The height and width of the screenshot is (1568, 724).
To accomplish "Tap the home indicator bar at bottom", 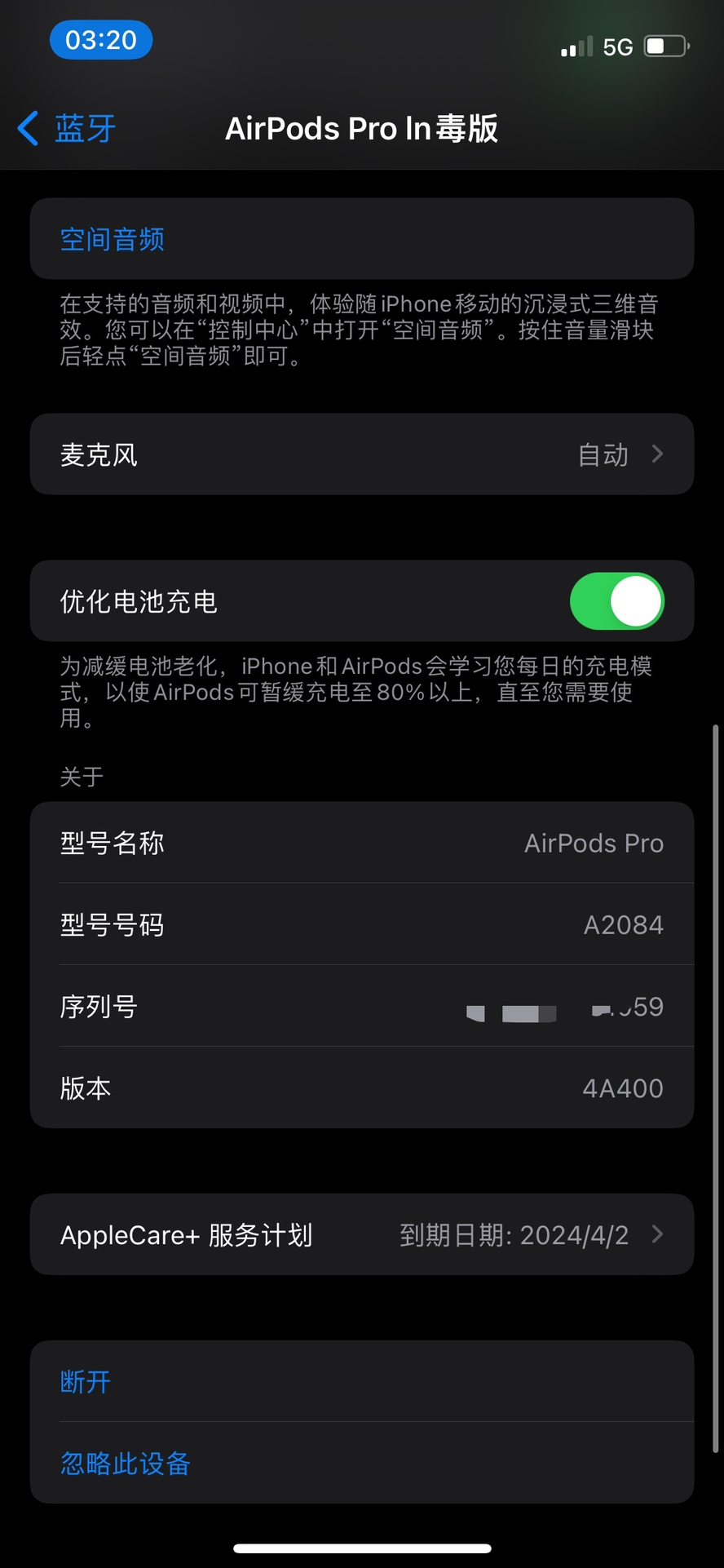I will (361, 1543).
